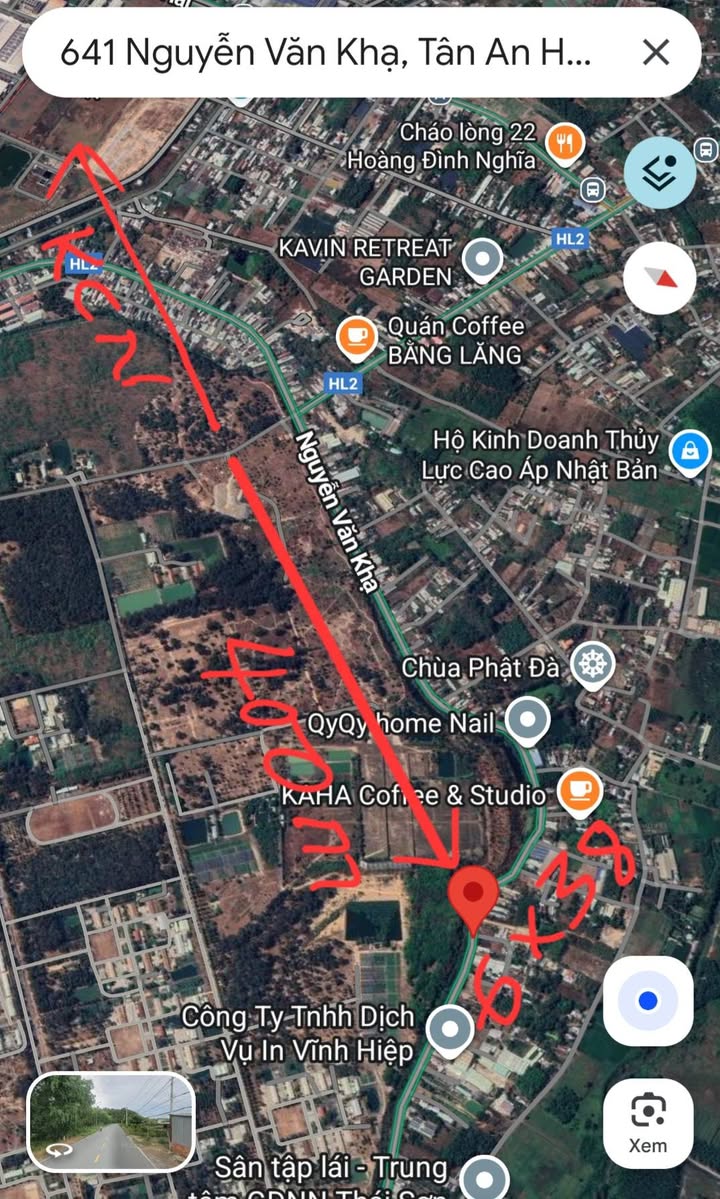
Task: Select the Công Ty Tnhh Dịch Vụ In Vĩnh Hiệp marker
Action: click(x=449, y=1030)
